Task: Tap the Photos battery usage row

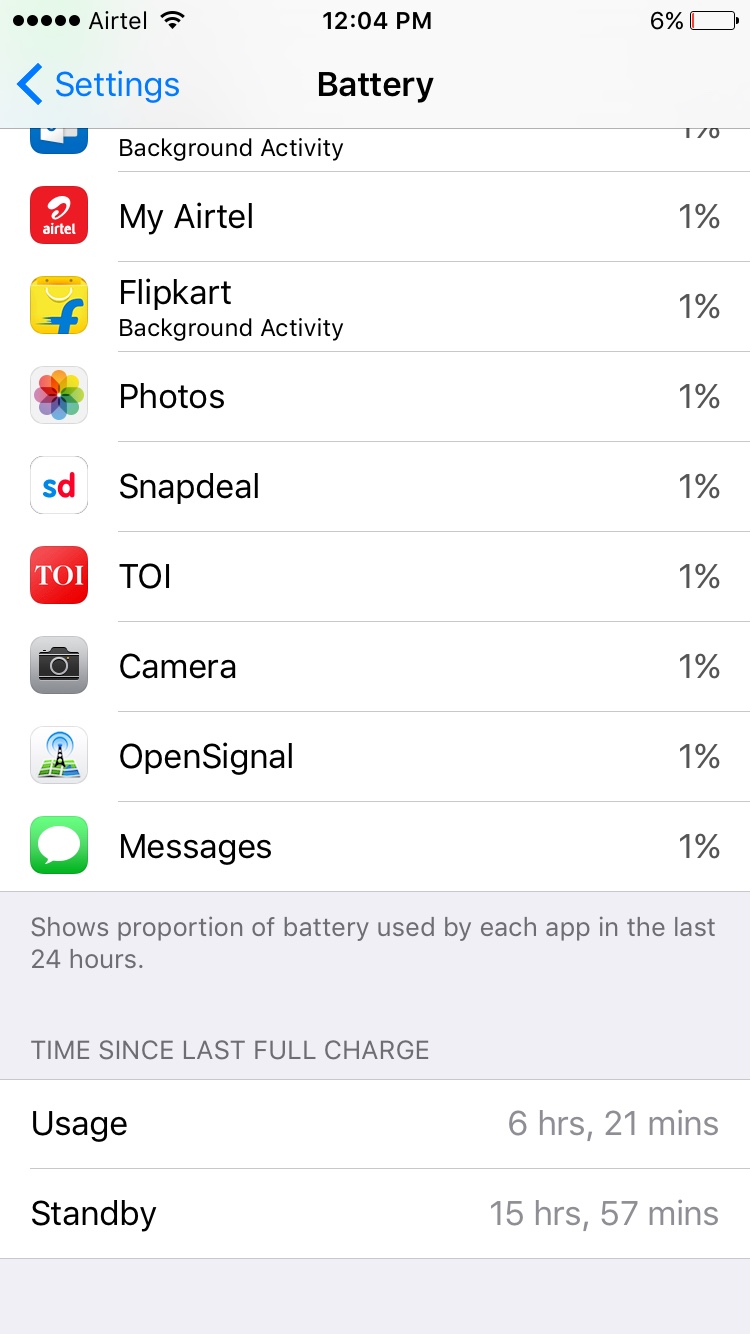Action: pyautogui.click(x=375, y=397)
